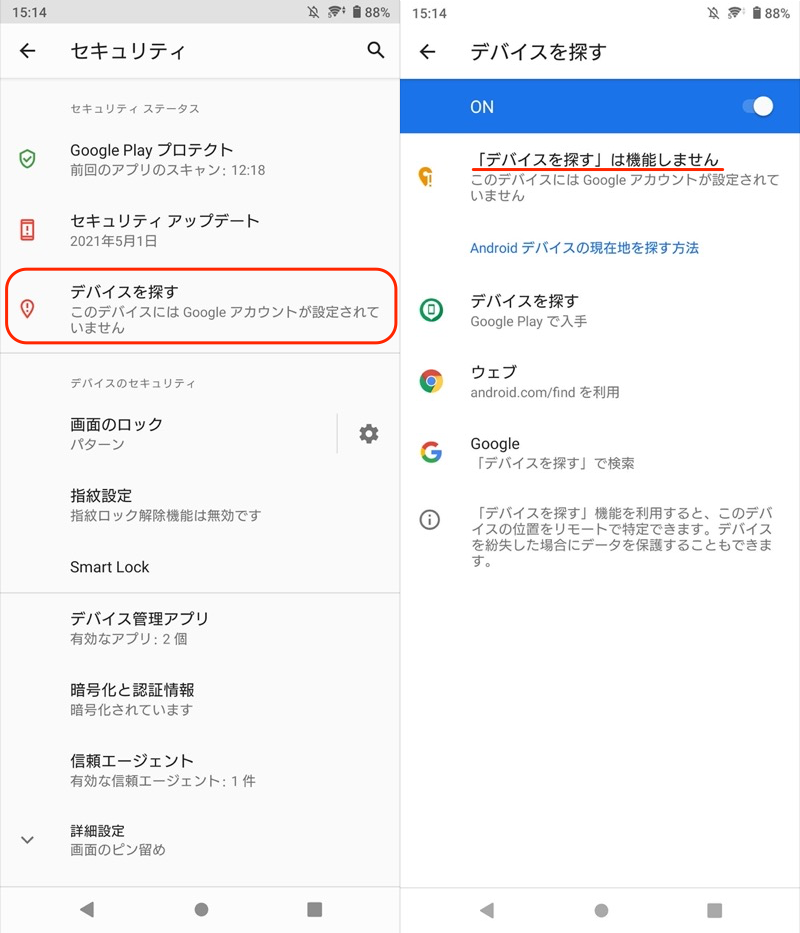
Task: Turn off the ON switch
Action: pos(757,107)
